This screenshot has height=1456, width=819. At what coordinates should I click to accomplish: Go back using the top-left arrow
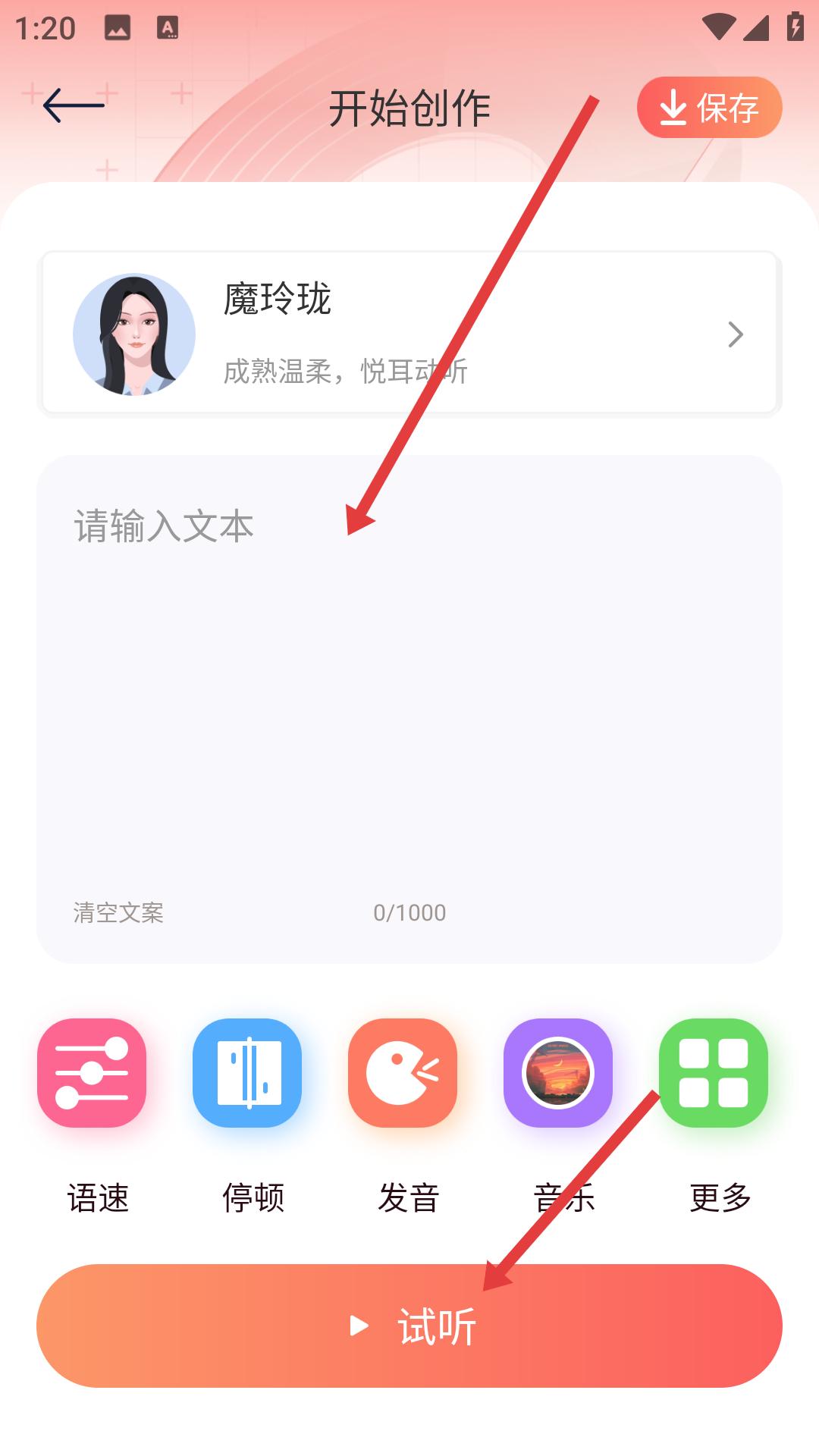click(74, 105)
